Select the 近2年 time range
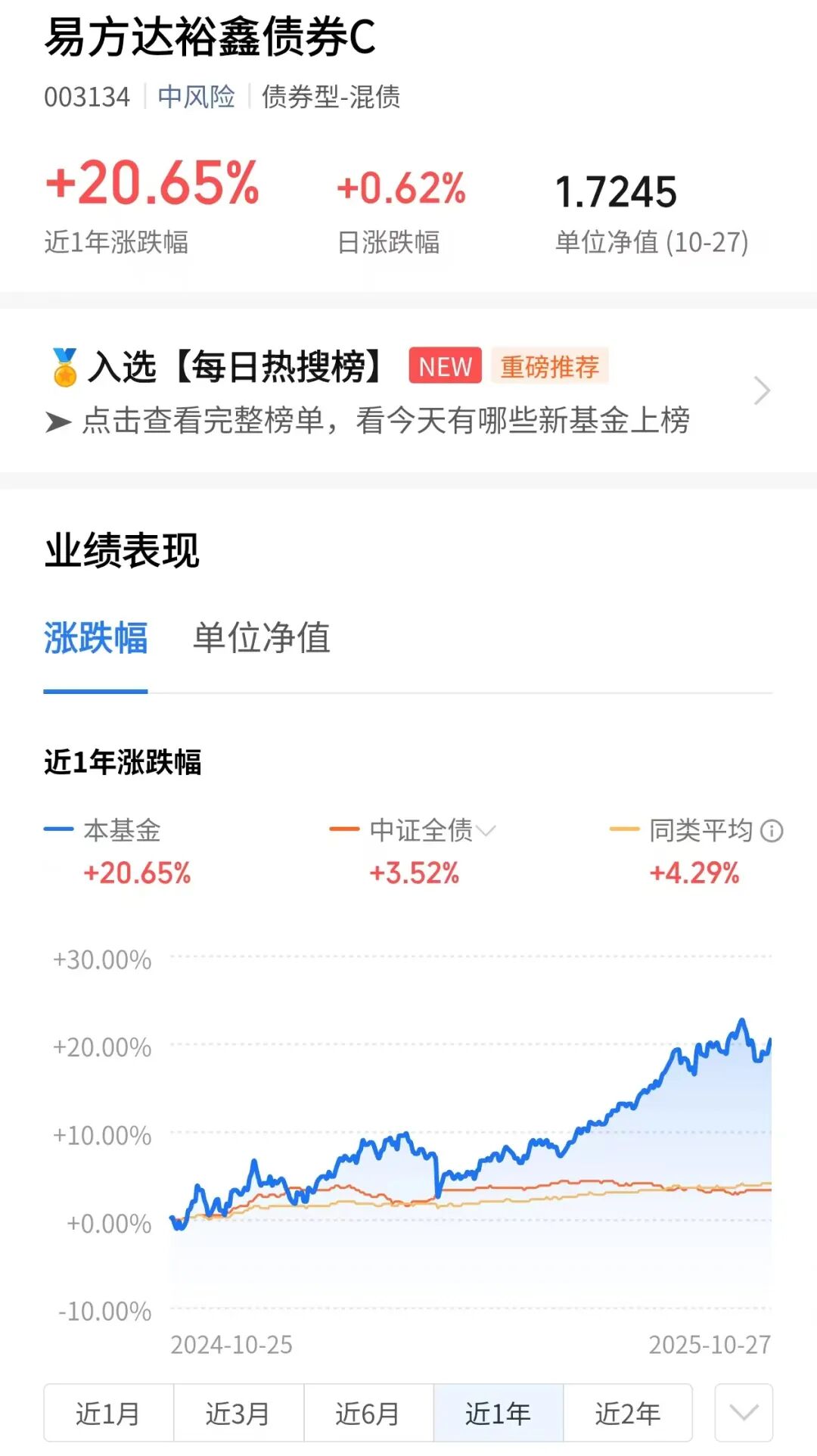Viewport: 817px width, 1456px height. pyautogui.click(x=628, y=1413)
